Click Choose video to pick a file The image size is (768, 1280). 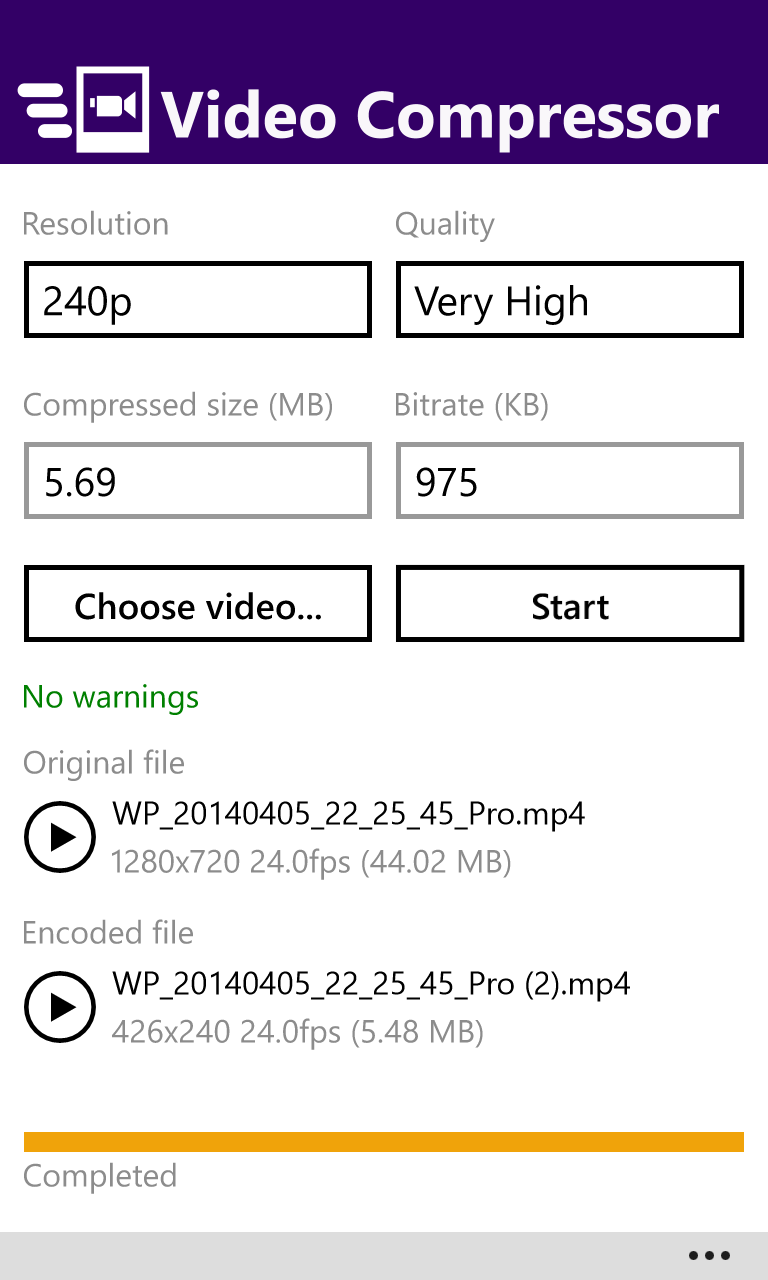click(197, 604)
